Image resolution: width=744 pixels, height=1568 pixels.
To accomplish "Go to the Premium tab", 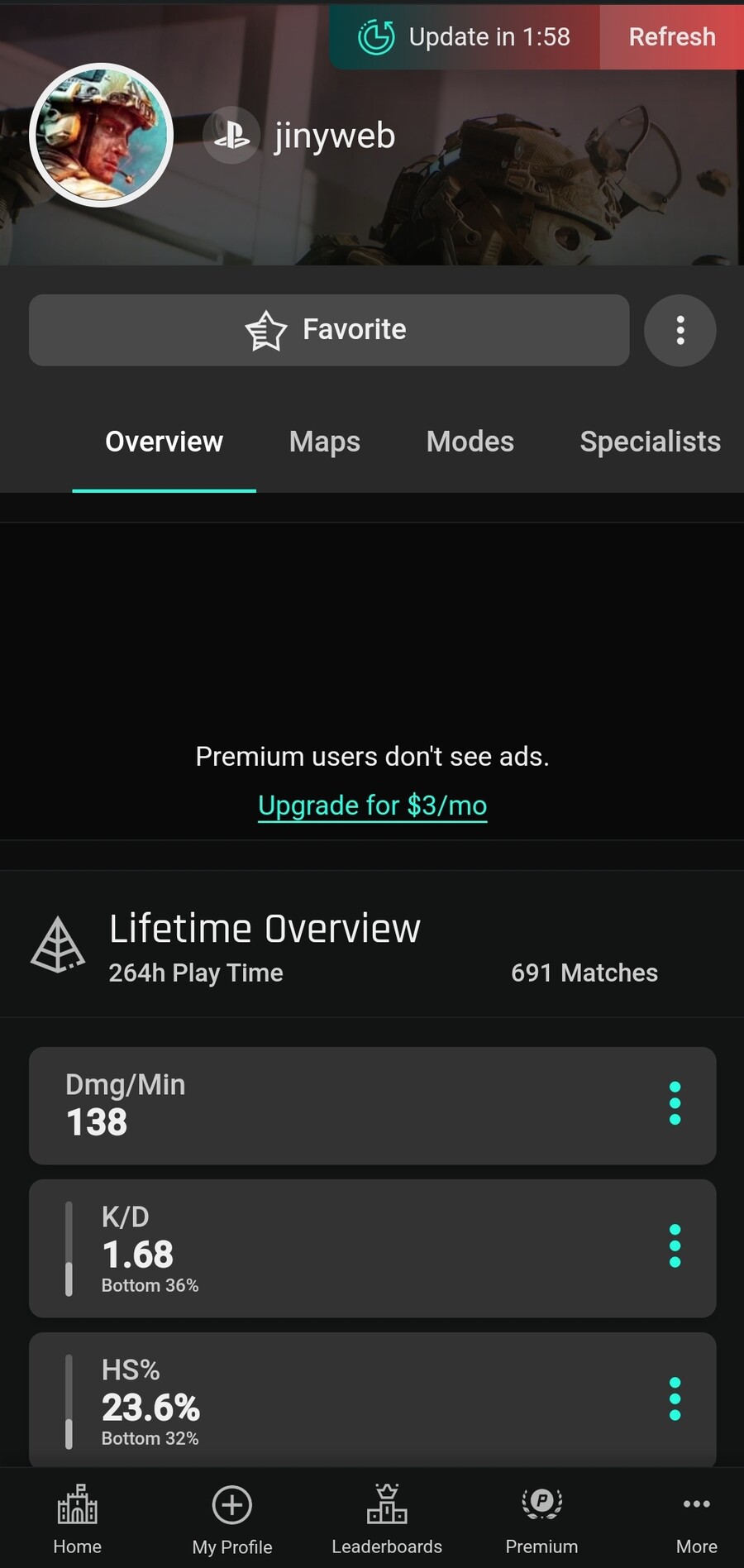I will (x=541, y=1520).
